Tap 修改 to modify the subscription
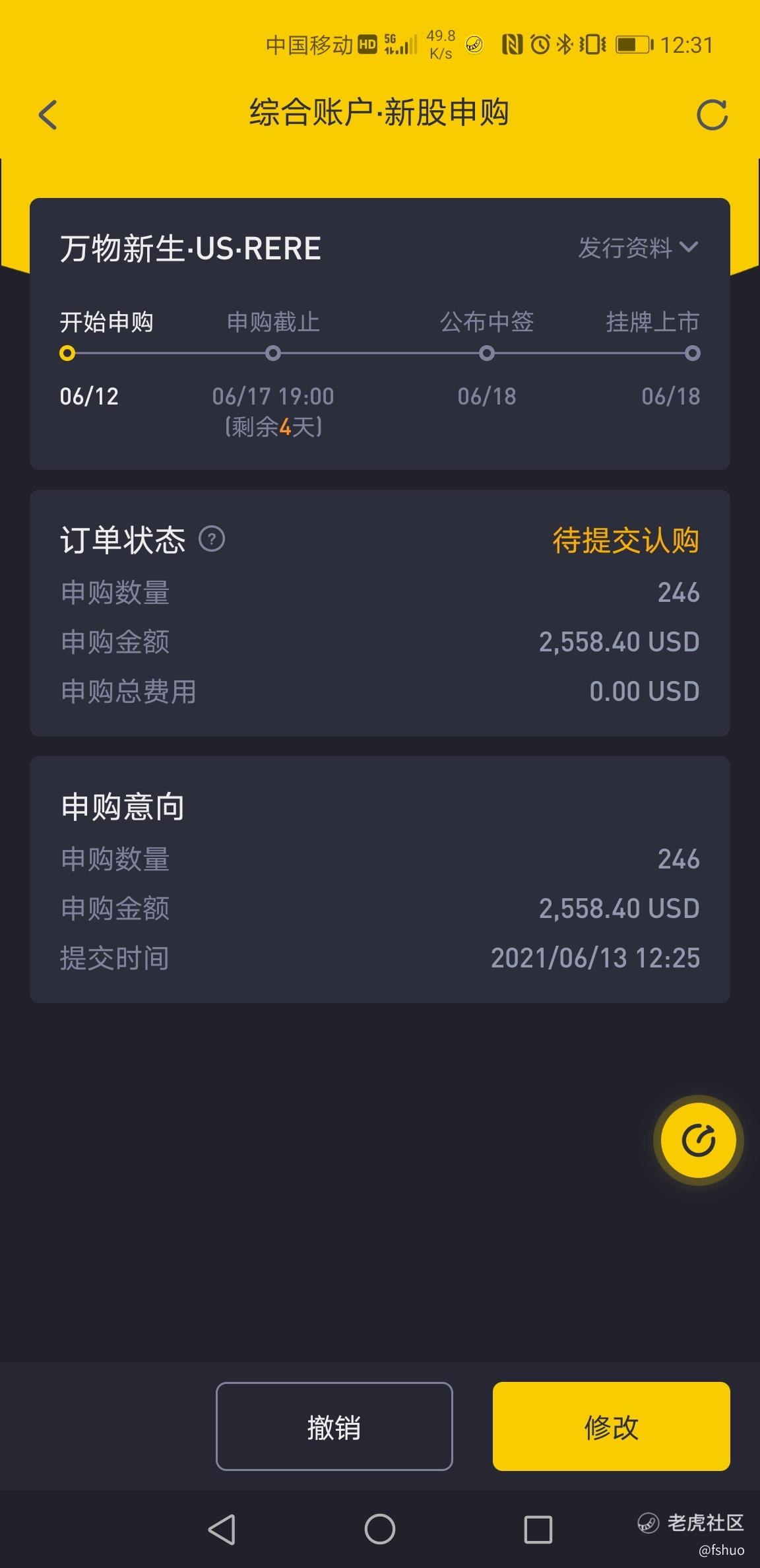760x1568 pixels. (611, 1427)
